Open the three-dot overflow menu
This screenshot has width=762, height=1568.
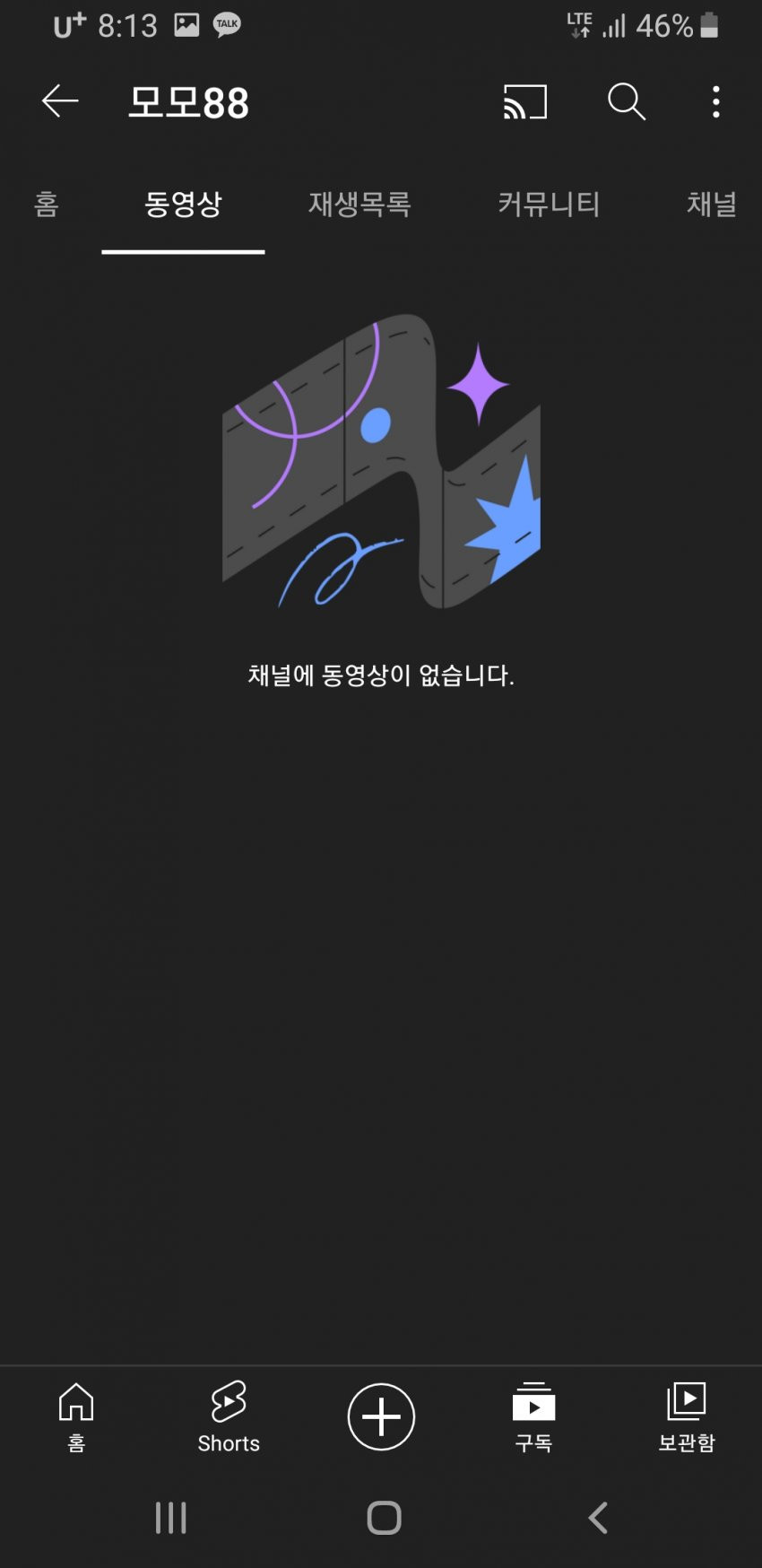pyautogui.click(x=715, y=101)
